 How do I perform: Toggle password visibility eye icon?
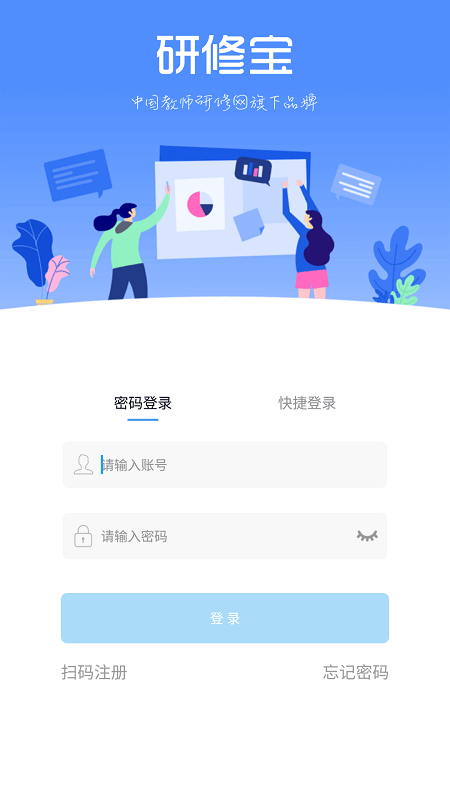coord(367,536)
